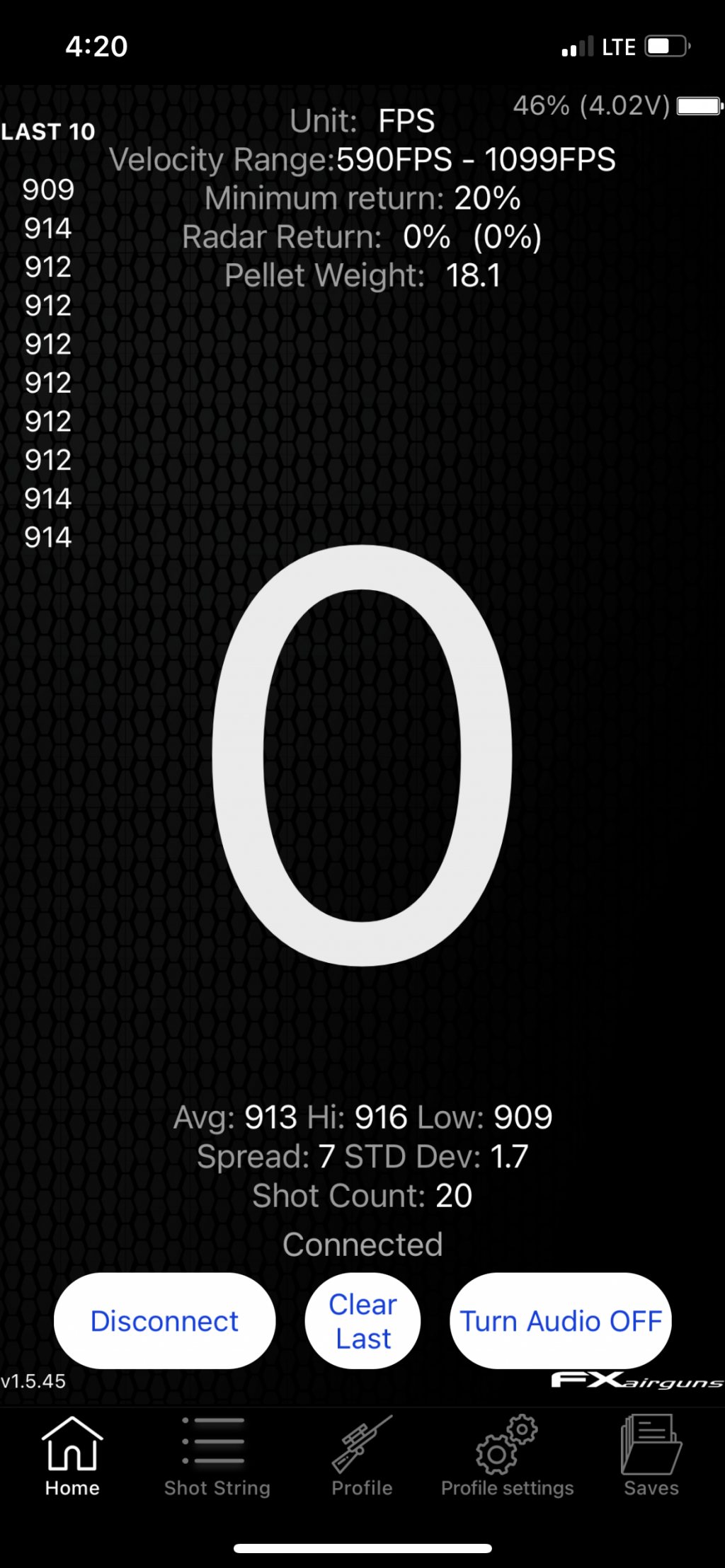Open Profile settings tab
Viewport: 725px width, 1568px height.
507,1456
